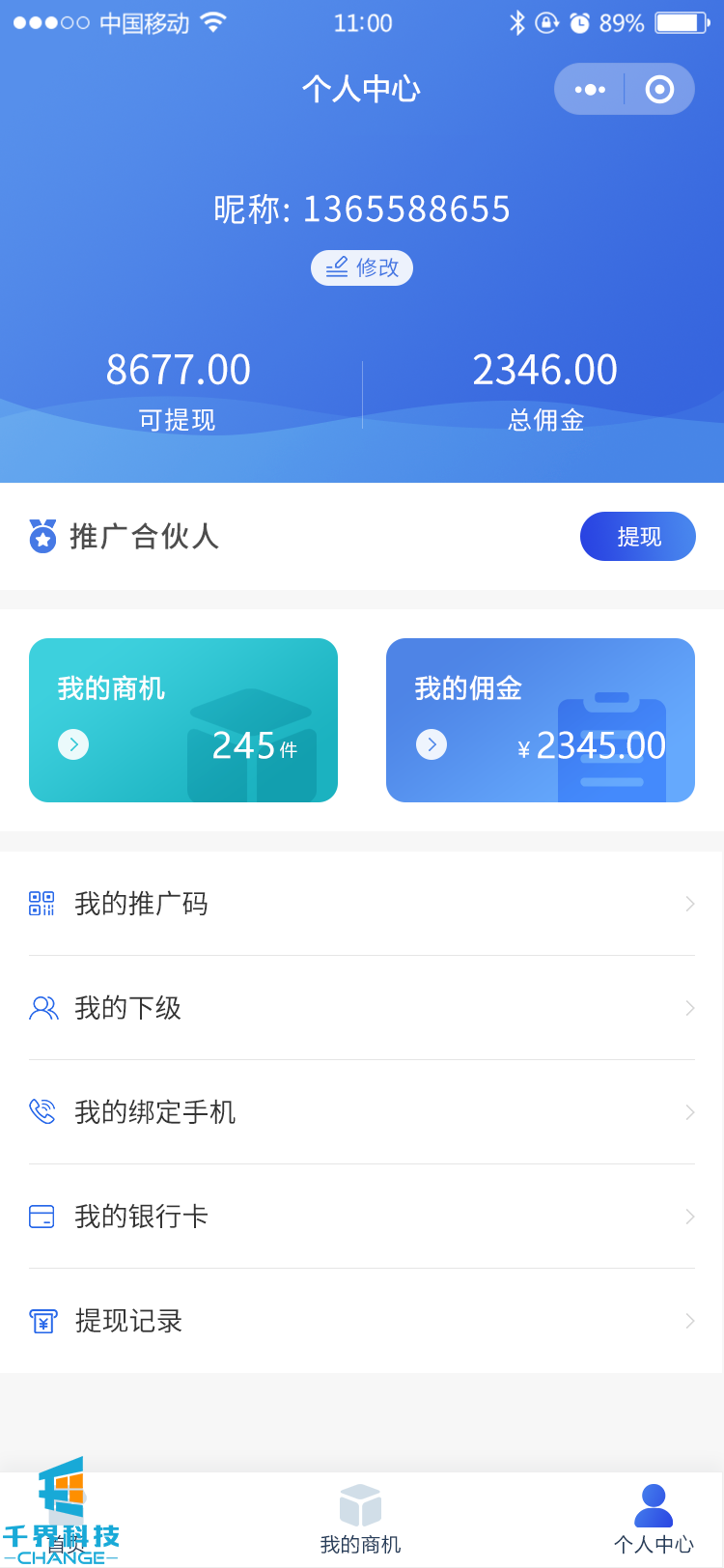Open the 我的佣金 card
Image resolution: width=724 pixels, height=1568 pixels.
tap(541, 720)
